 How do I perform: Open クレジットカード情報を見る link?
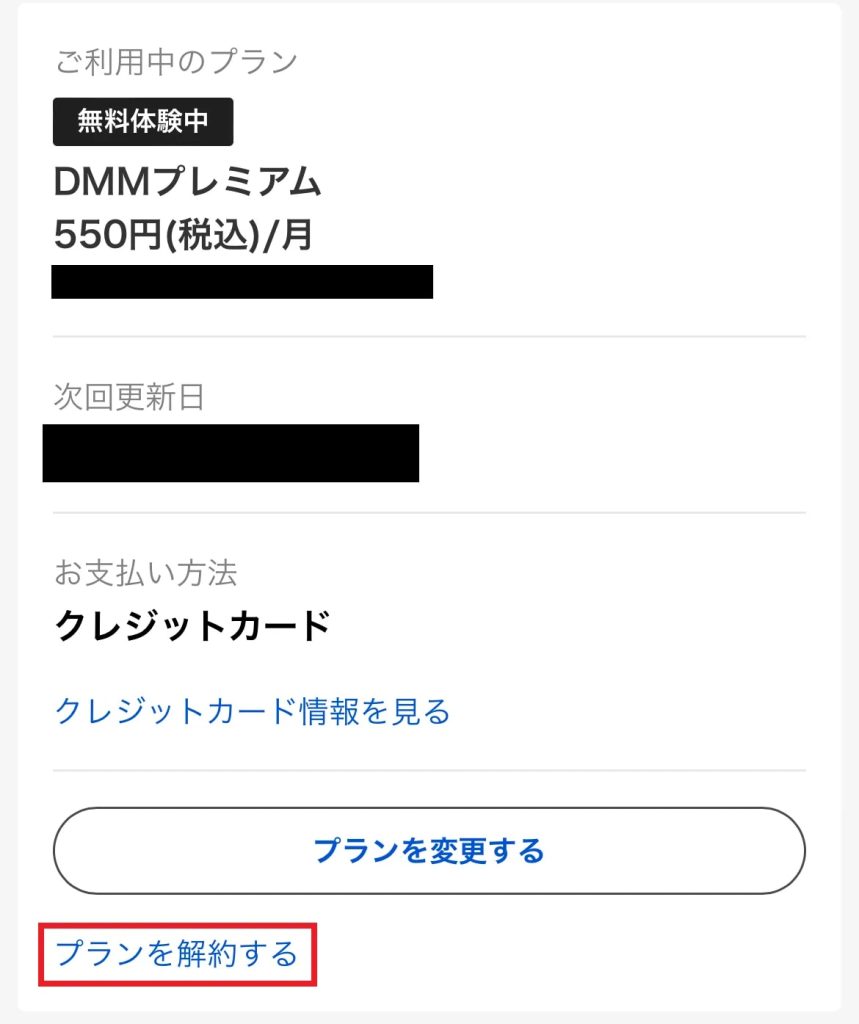pos(252,712)
